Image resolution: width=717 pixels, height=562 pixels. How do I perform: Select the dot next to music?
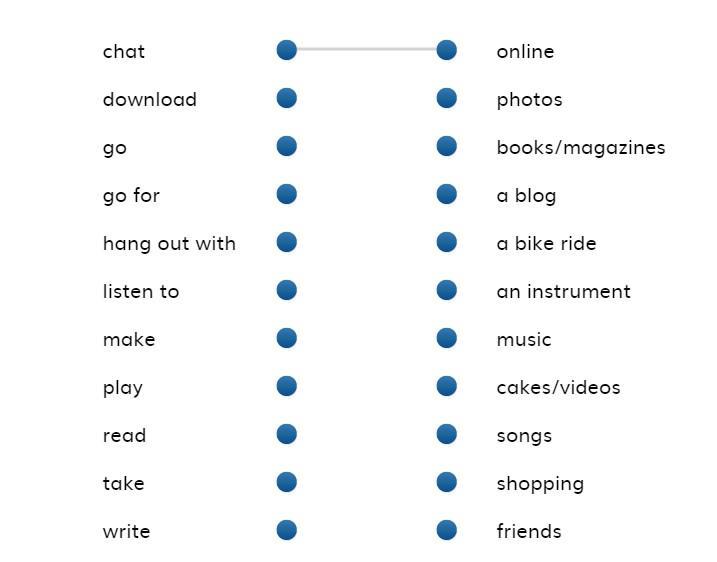(447, 338)
